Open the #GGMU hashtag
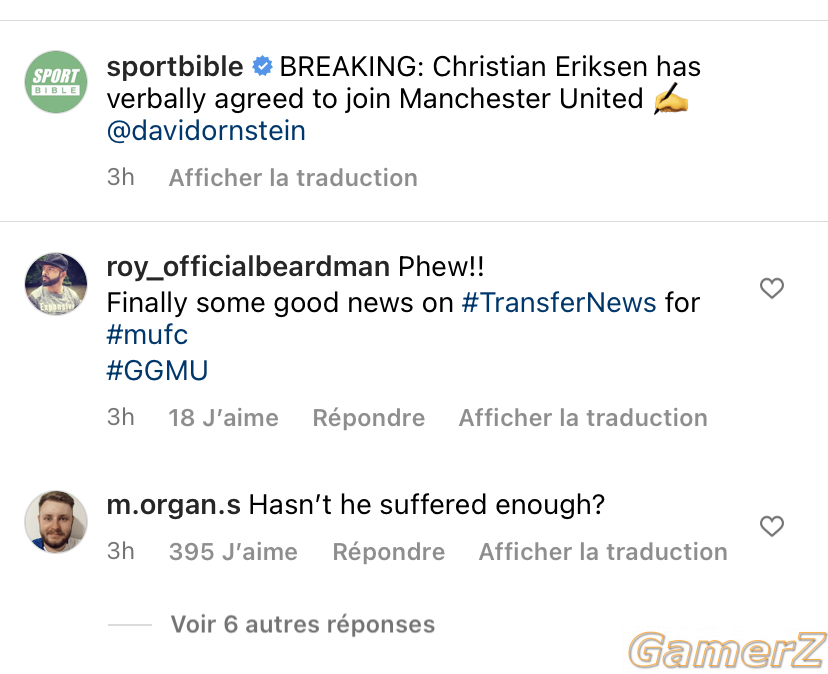The image size is (828, 674). (x=157, y=370)
